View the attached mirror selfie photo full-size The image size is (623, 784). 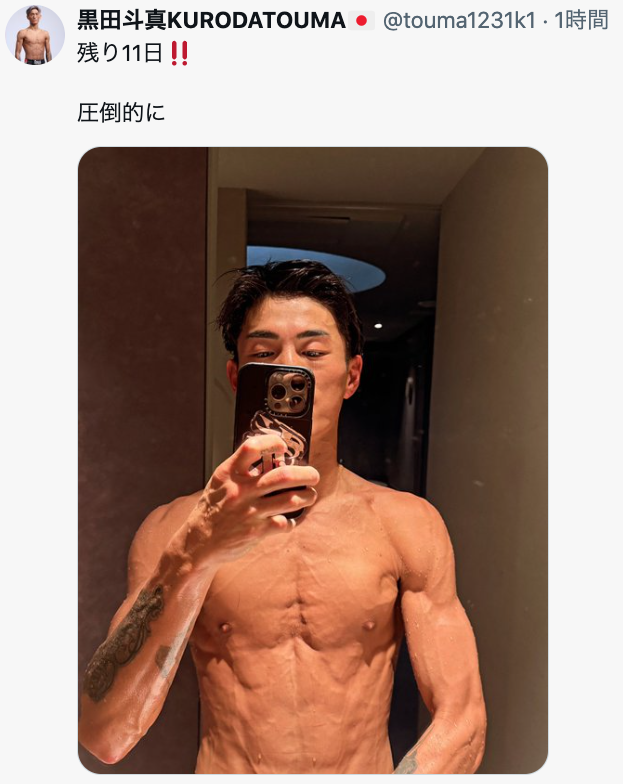tap(313, 460)
